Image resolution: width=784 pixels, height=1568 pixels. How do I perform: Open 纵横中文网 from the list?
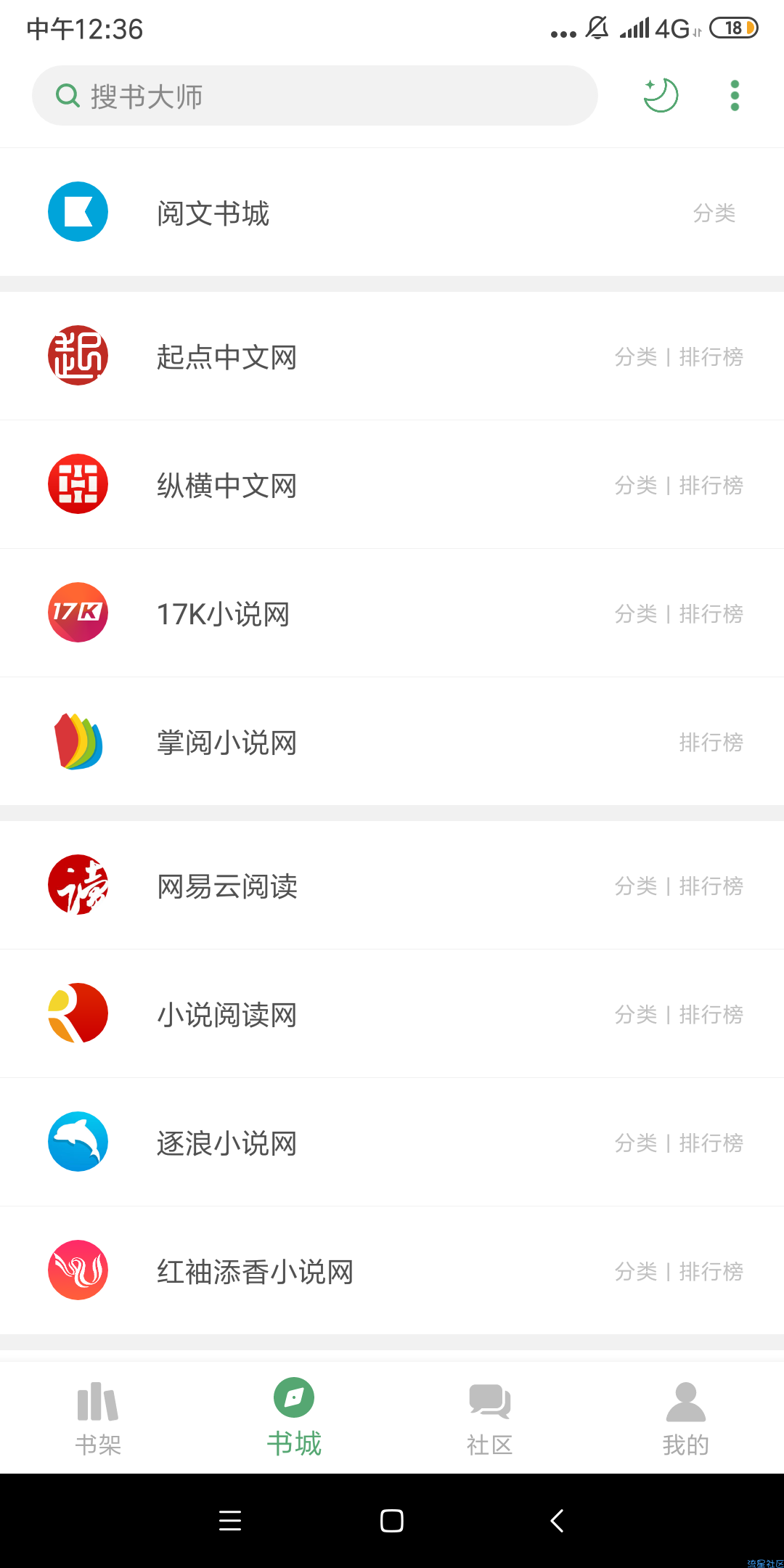(392, 485)
